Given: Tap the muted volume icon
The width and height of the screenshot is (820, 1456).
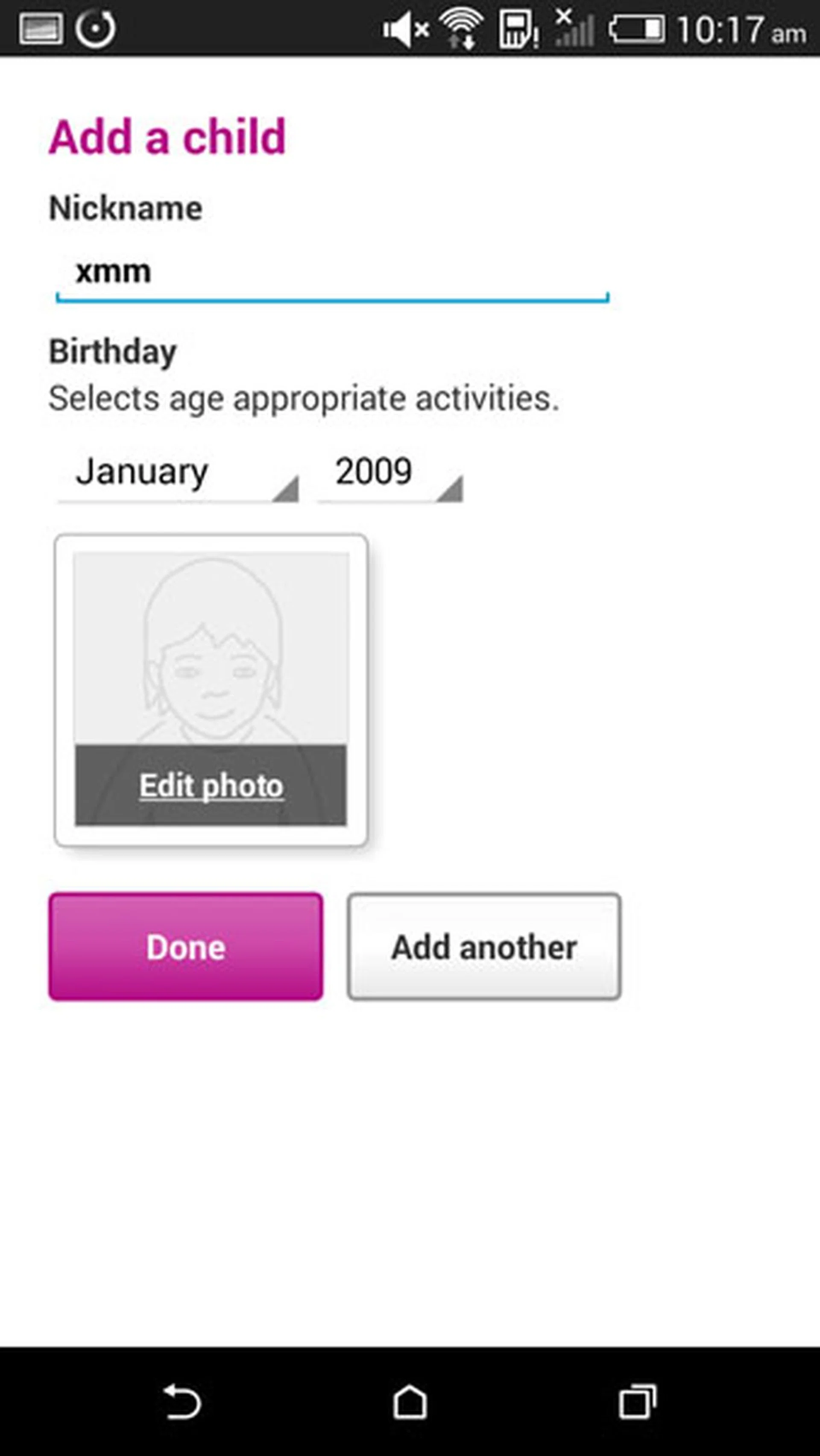Looking at the screenshot, I should [401, 28].
